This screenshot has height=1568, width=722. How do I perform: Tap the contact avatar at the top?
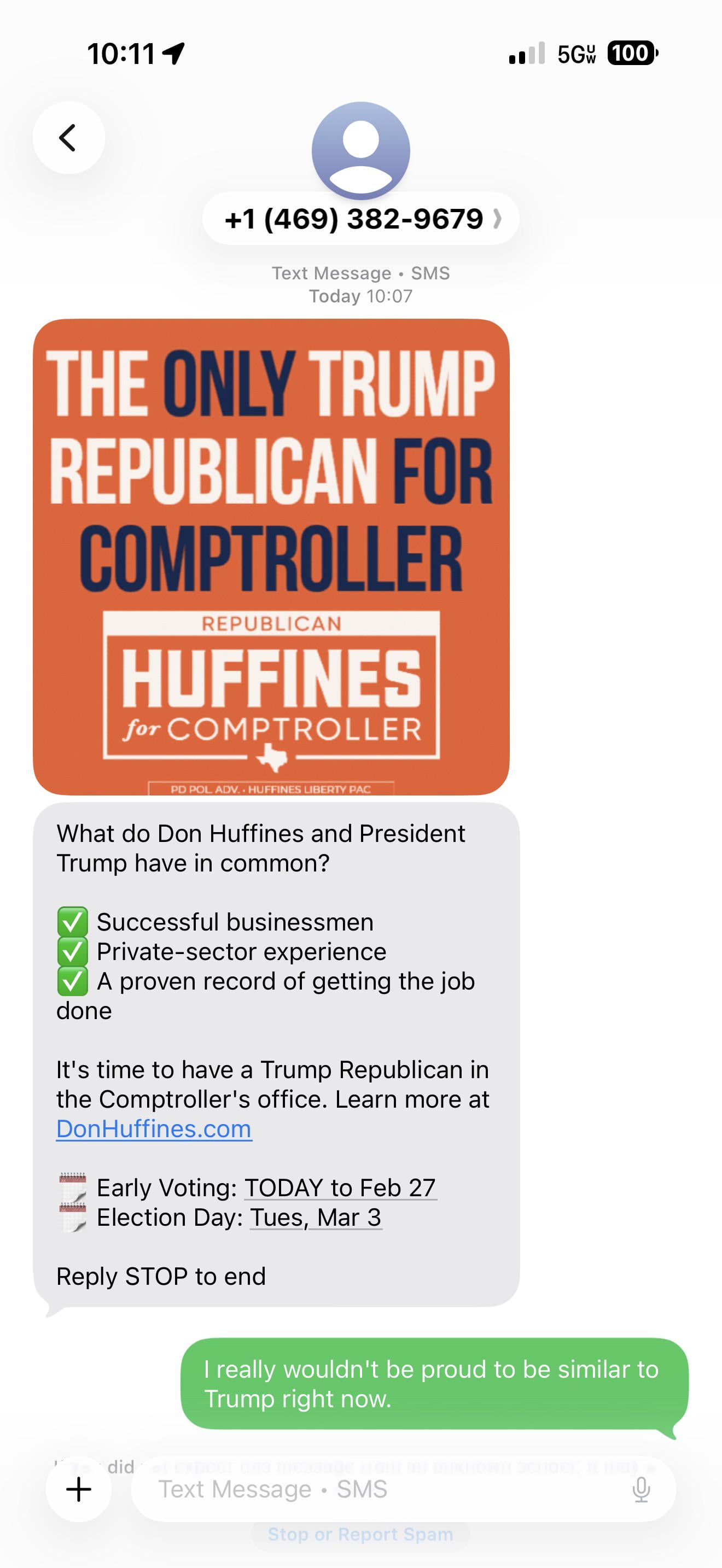point(360,150)
